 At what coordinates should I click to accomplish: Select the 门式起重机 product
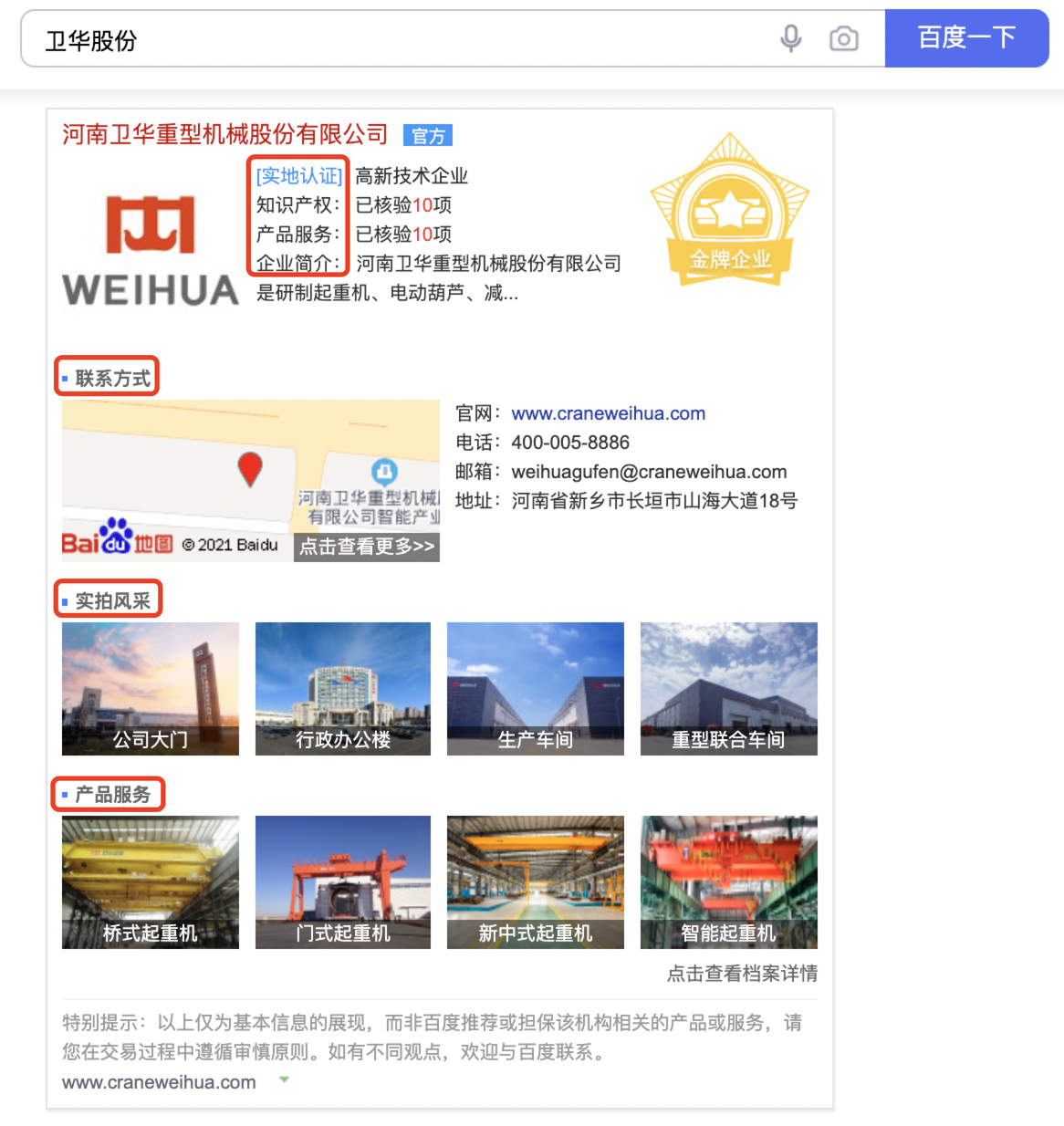(343, 882)
